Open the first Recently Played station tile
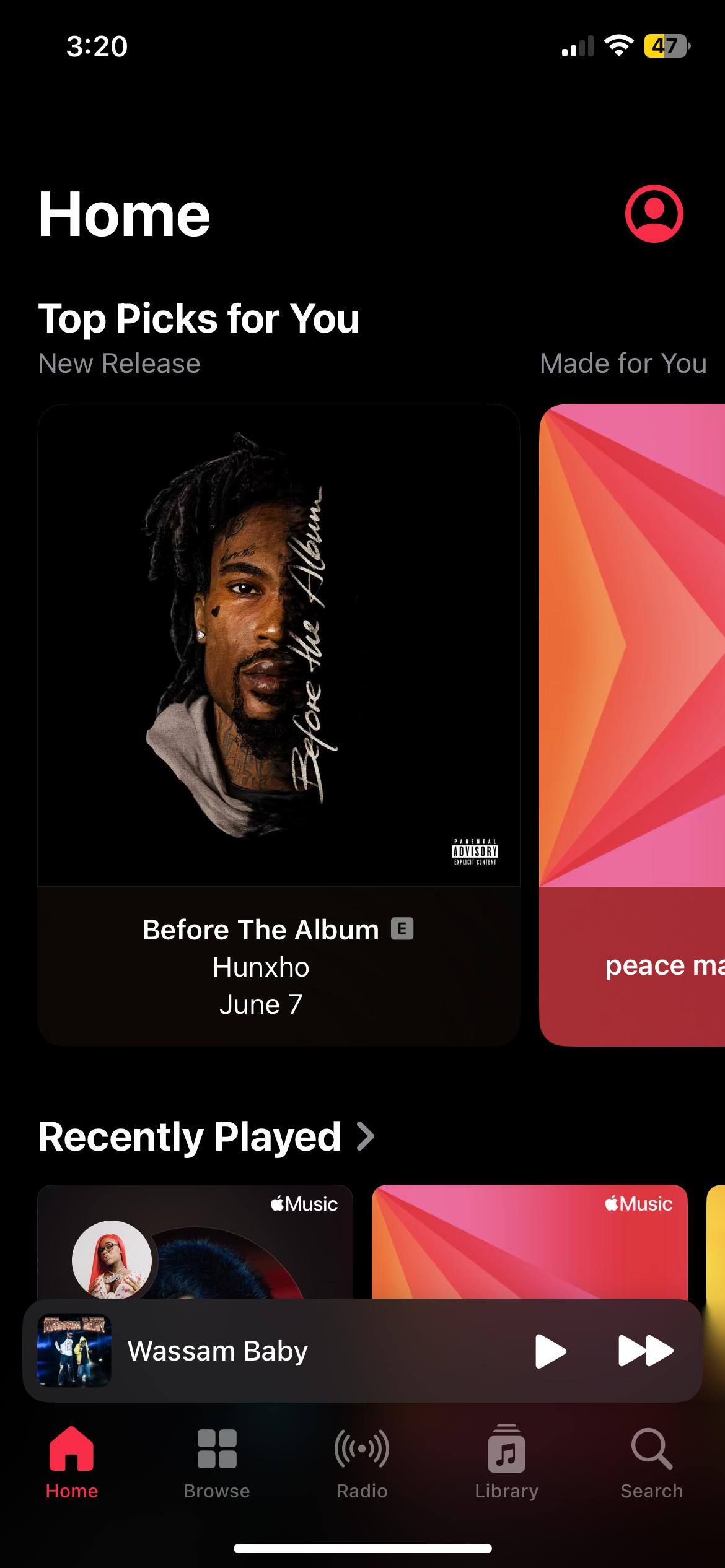The width and height of the screenshot is (725, 1568). 195,1242
